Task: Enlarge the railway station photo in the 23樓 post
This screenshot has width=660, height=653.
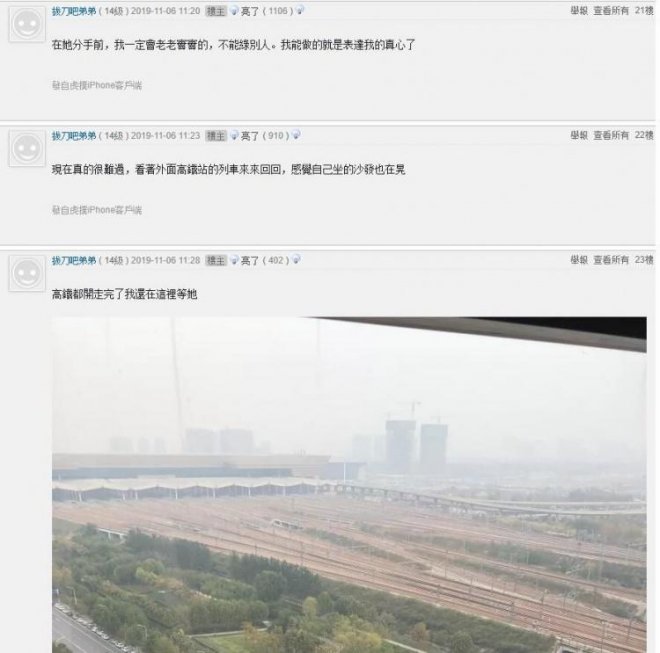Action: tap(349, 485)
